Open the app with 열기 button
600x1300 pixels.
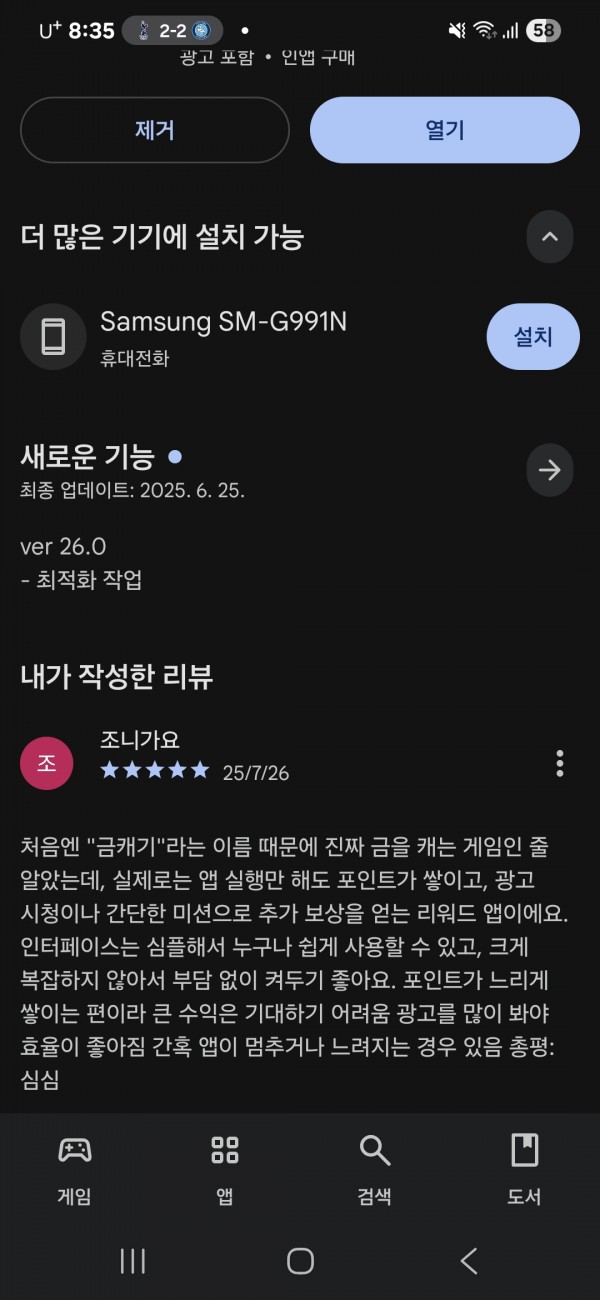445,130
